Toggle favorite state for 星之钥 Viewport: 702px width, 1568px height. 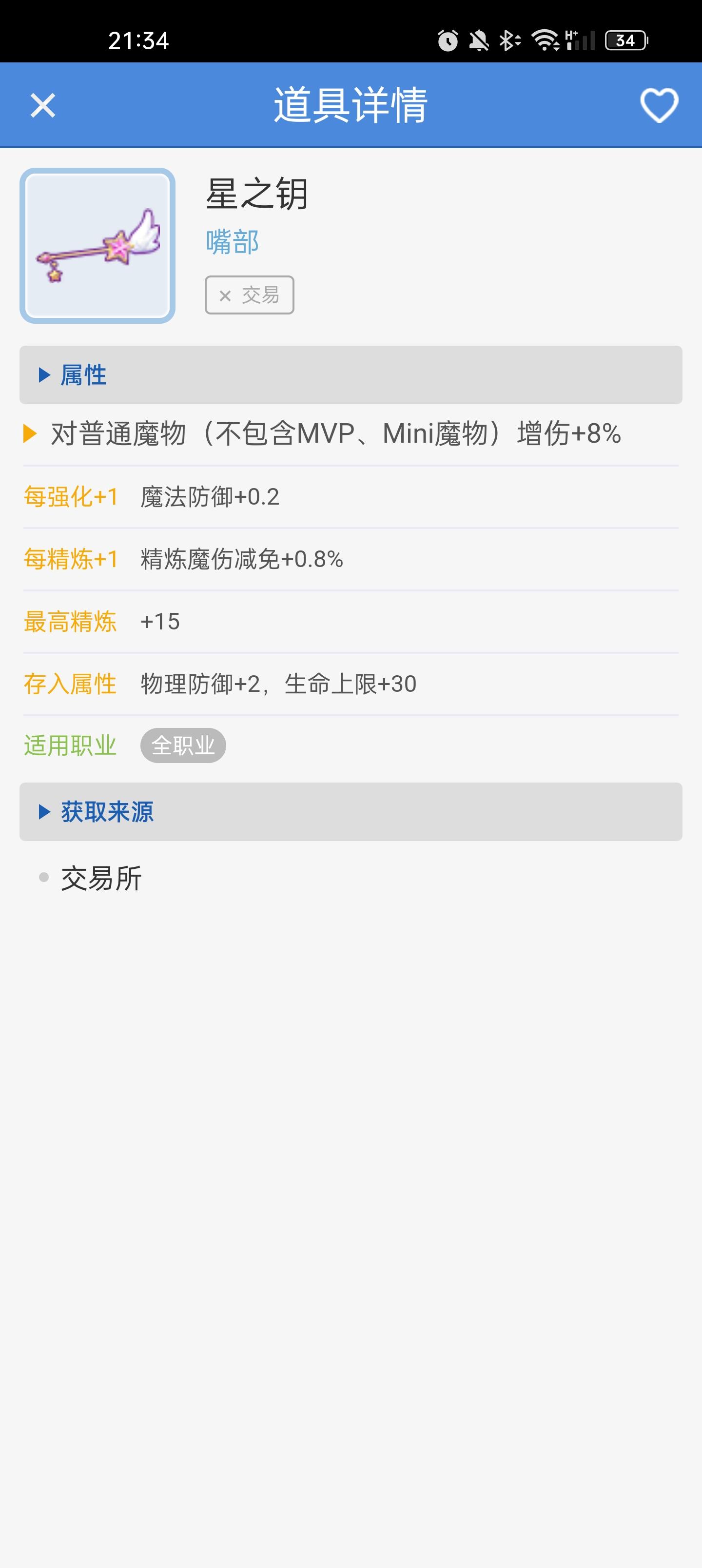tap(660, 105)
